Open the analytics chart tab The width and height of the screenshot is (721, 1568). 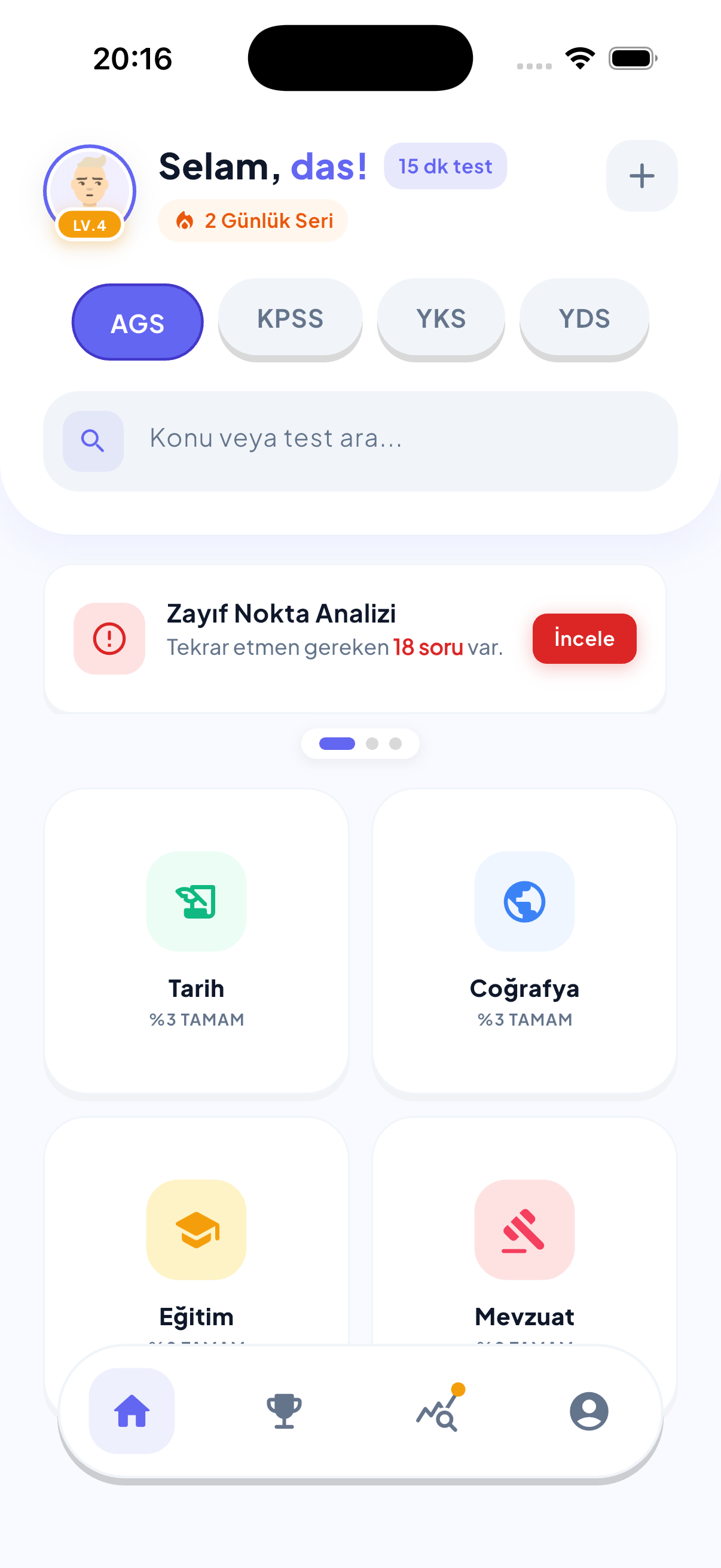[438, 1411]
